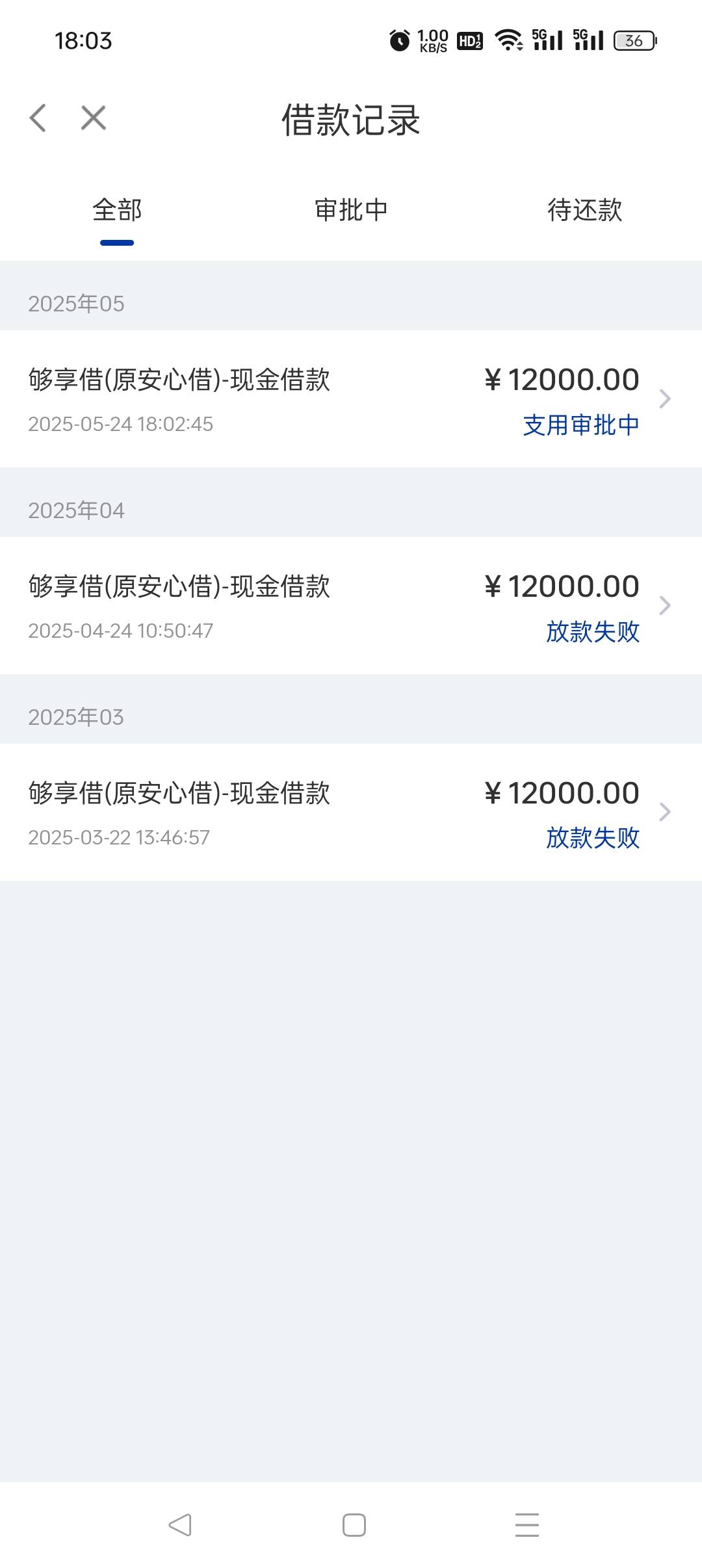Select the 全部 tab
Screen dimensions: 702x1568
pos(117,211)
